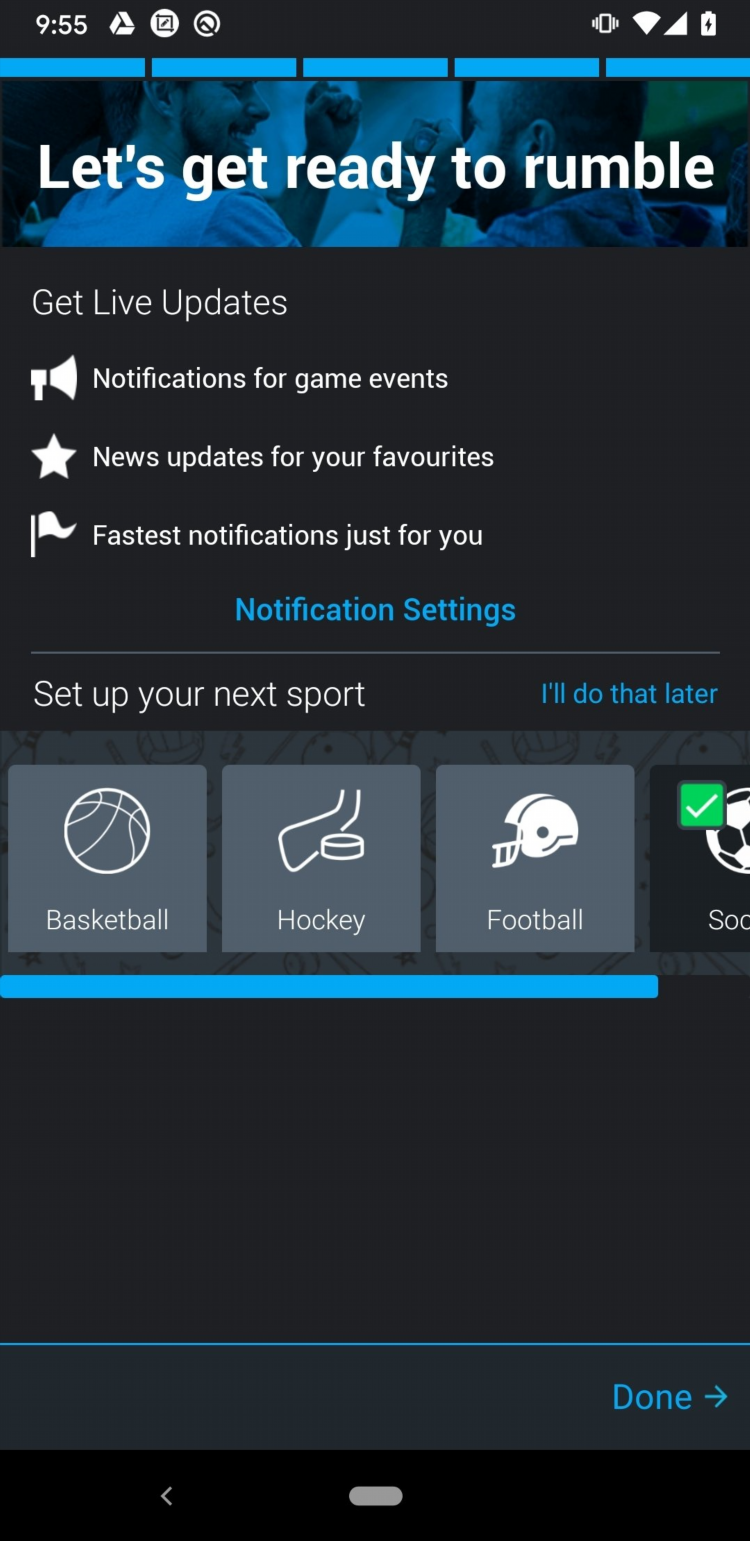
Task: Pick the Football sport card
Action: pos(535,858)
